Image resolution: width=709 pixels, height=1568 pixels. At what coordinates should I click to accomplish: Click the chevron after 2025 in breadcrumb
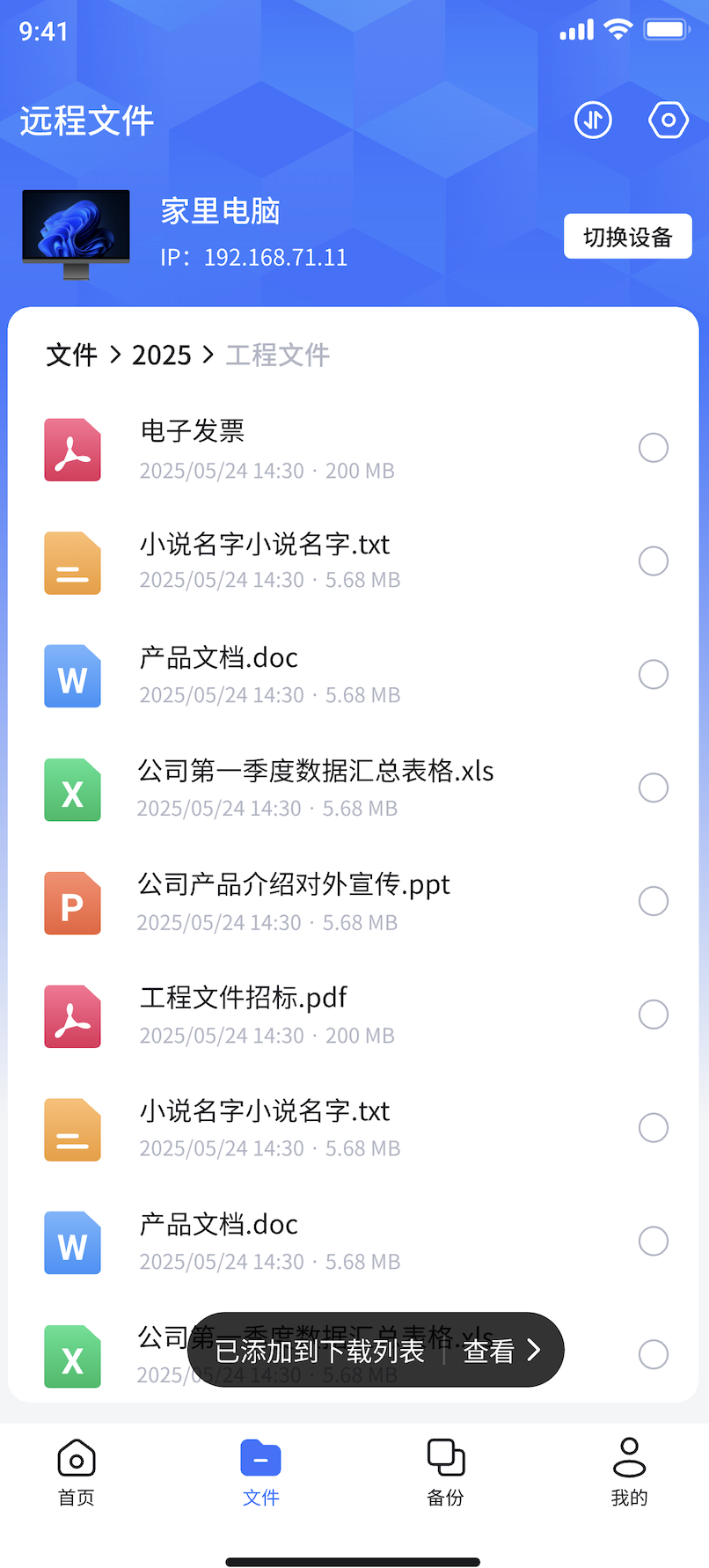pyautogui.click(x=208, y=355)
